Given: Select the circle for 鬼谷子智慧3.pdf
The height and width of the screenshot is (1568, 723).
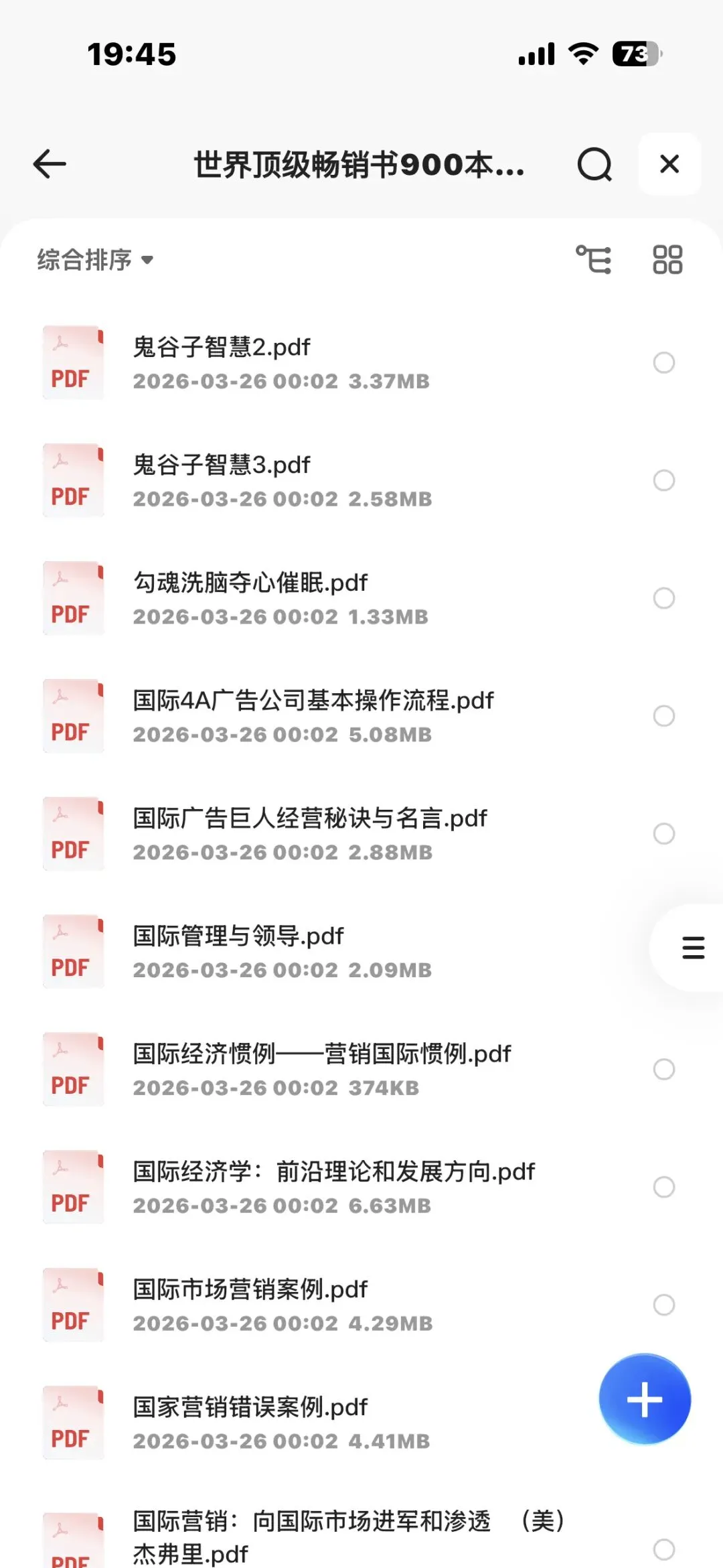Looking at the screenshot, I should pyautogui.click(x=664, y=480).
